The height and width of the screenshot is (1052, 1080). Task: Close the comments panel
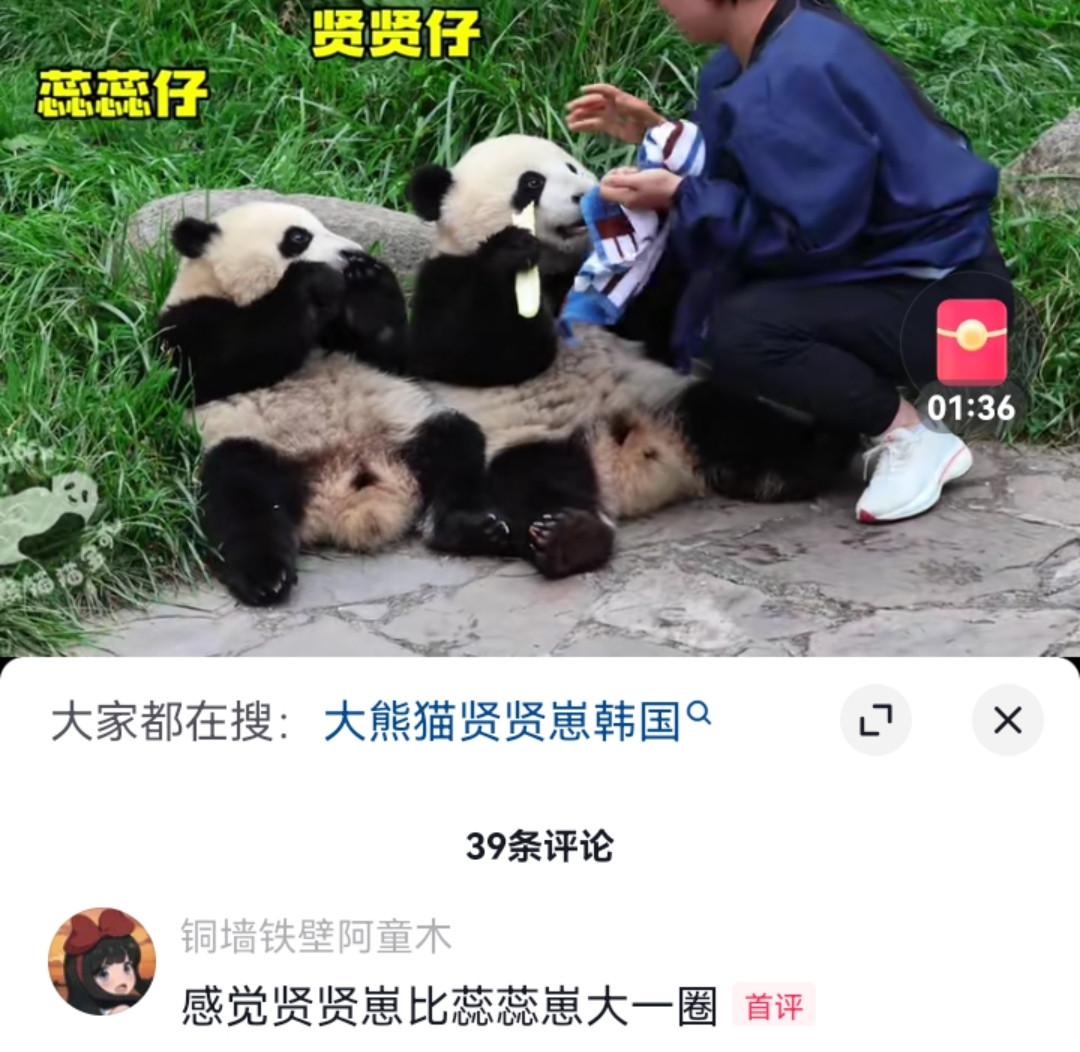pyautogui.click(x=1007, y=720)
